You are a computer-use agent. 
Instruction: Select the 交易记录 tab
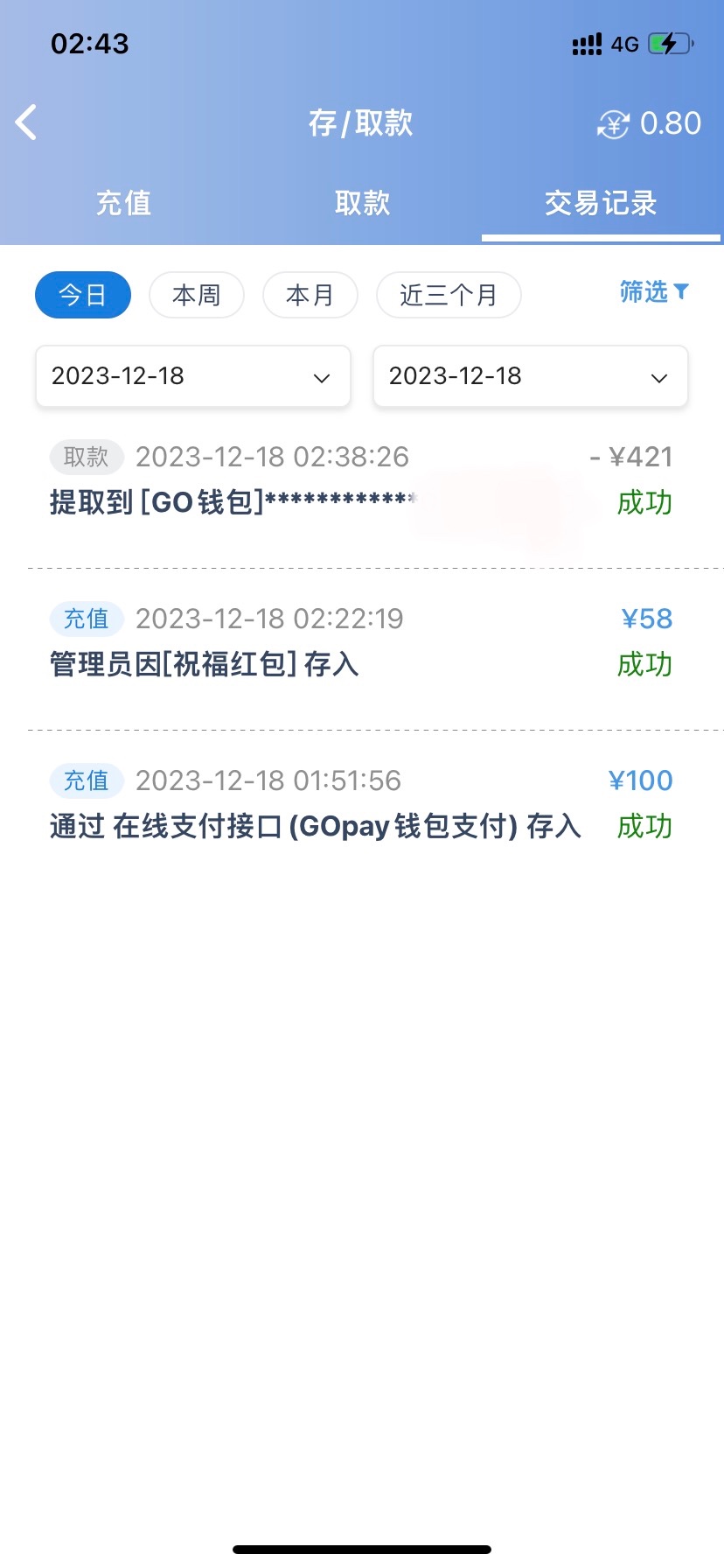(x=601, y=203)
